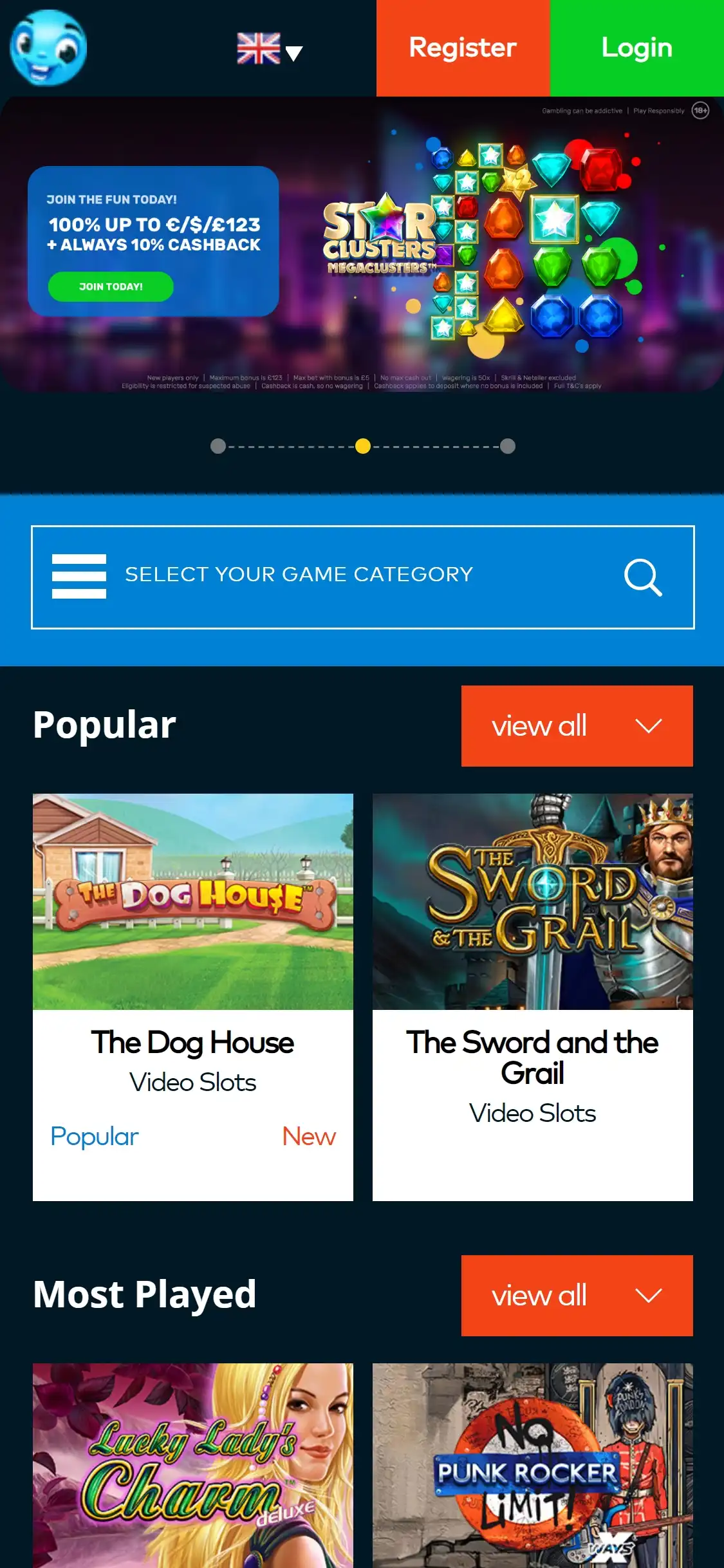Open the language flag dropdown
The height and width of the screenshot is (1568, 724).
pos(270,50)
